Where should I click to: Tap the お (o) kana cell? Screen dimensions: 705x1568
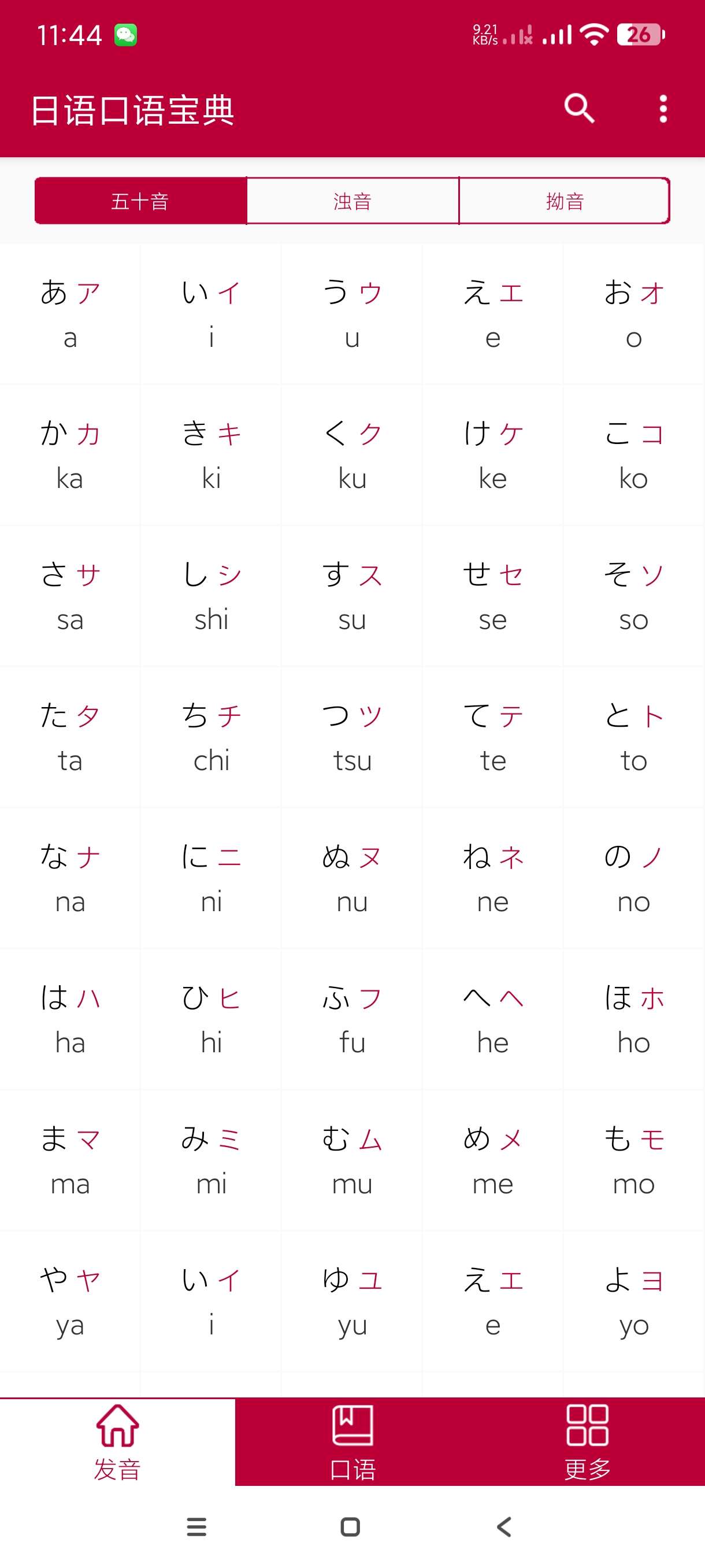click(x=633, y=314)
